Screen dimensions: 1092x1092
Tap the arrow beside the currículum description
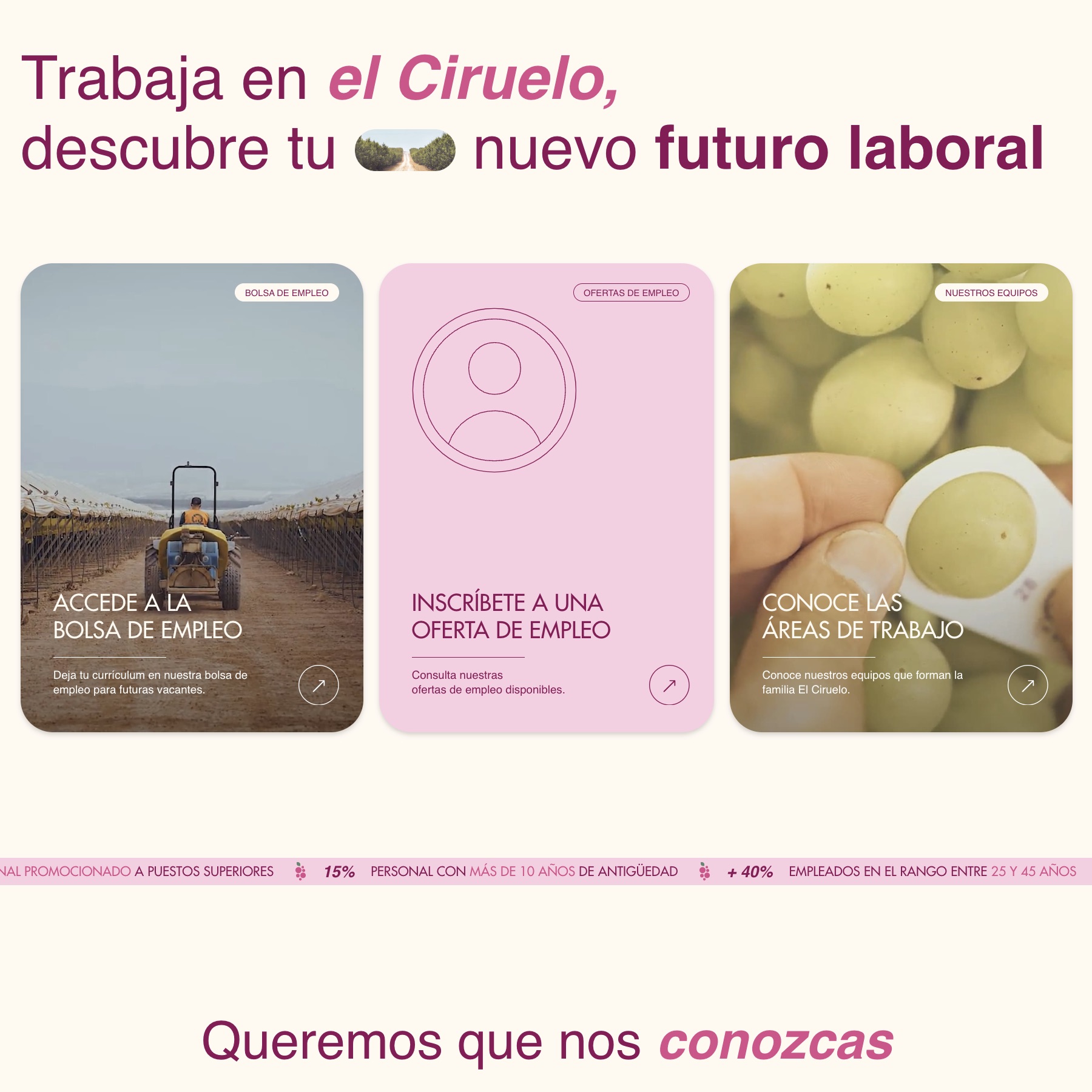click(x=318, y=685)
